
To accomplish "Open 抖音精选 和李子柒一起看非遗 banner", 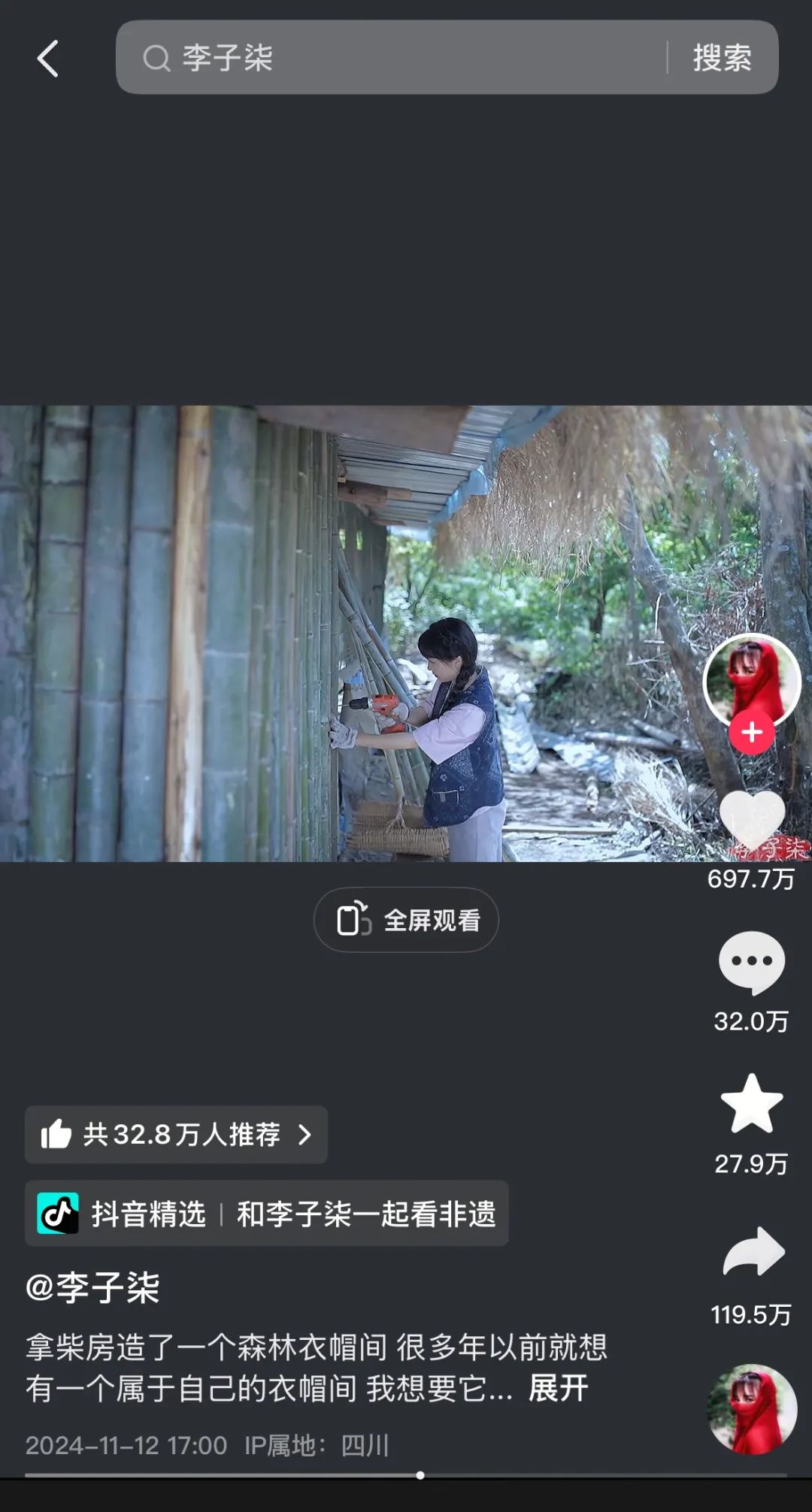I will coord(267,1214).
